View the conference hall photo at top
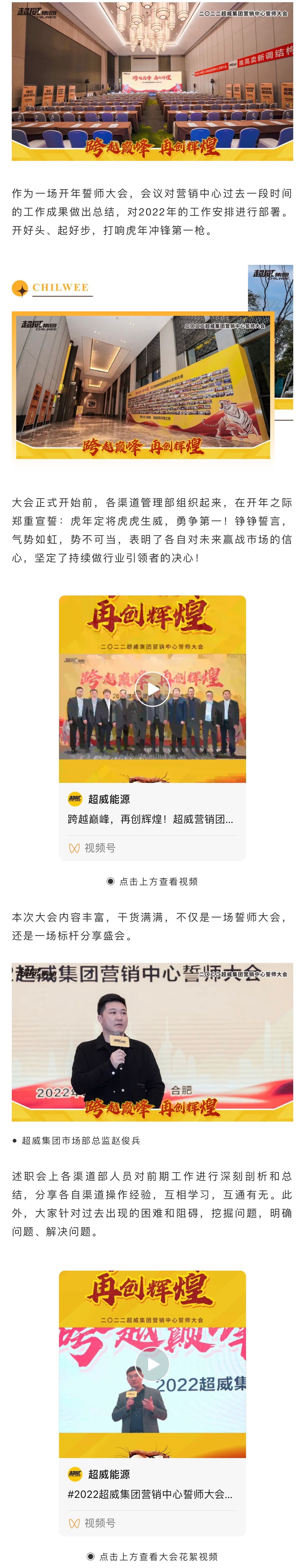 coord(152,81)
